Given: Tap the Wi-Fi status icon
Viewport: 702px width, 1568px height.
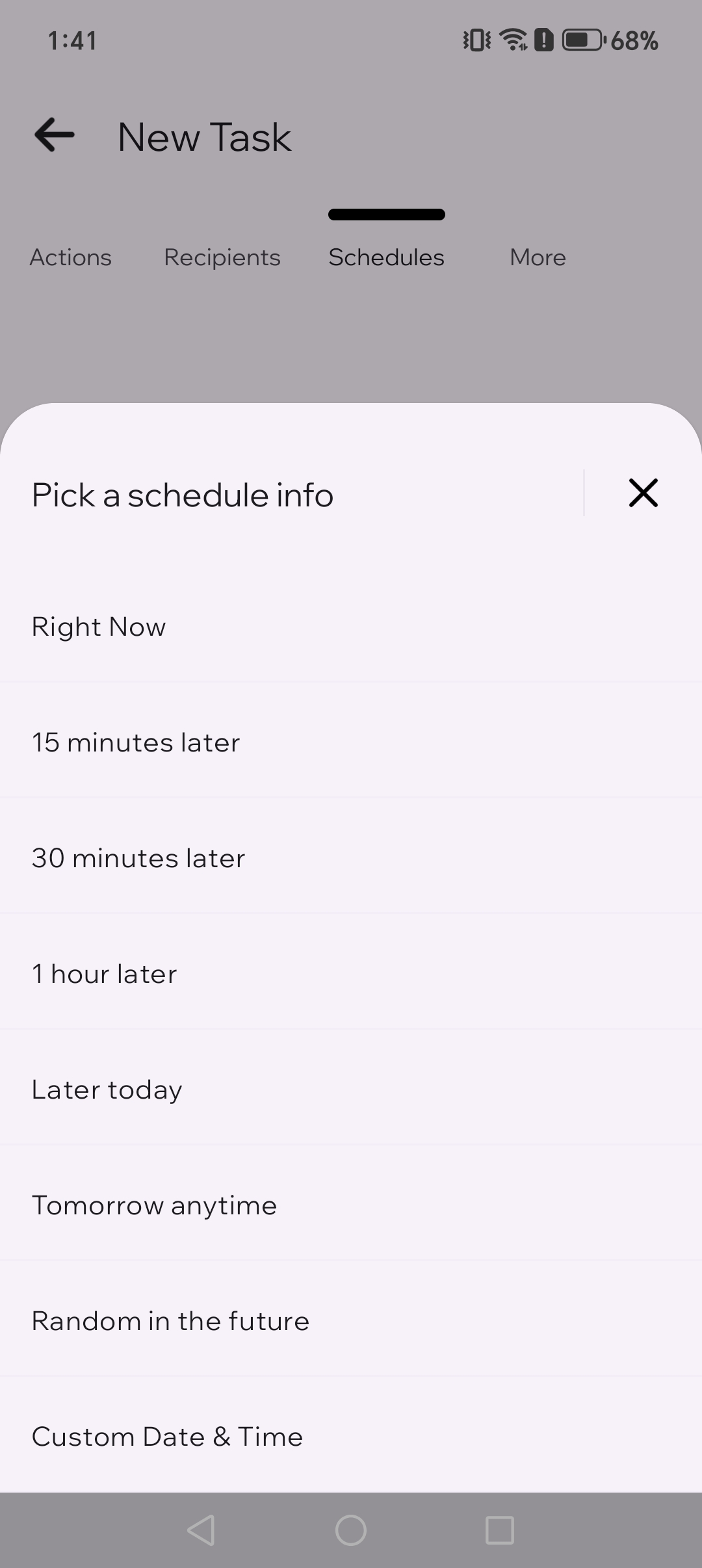Looking at the screenshot, I should [513, 40].
